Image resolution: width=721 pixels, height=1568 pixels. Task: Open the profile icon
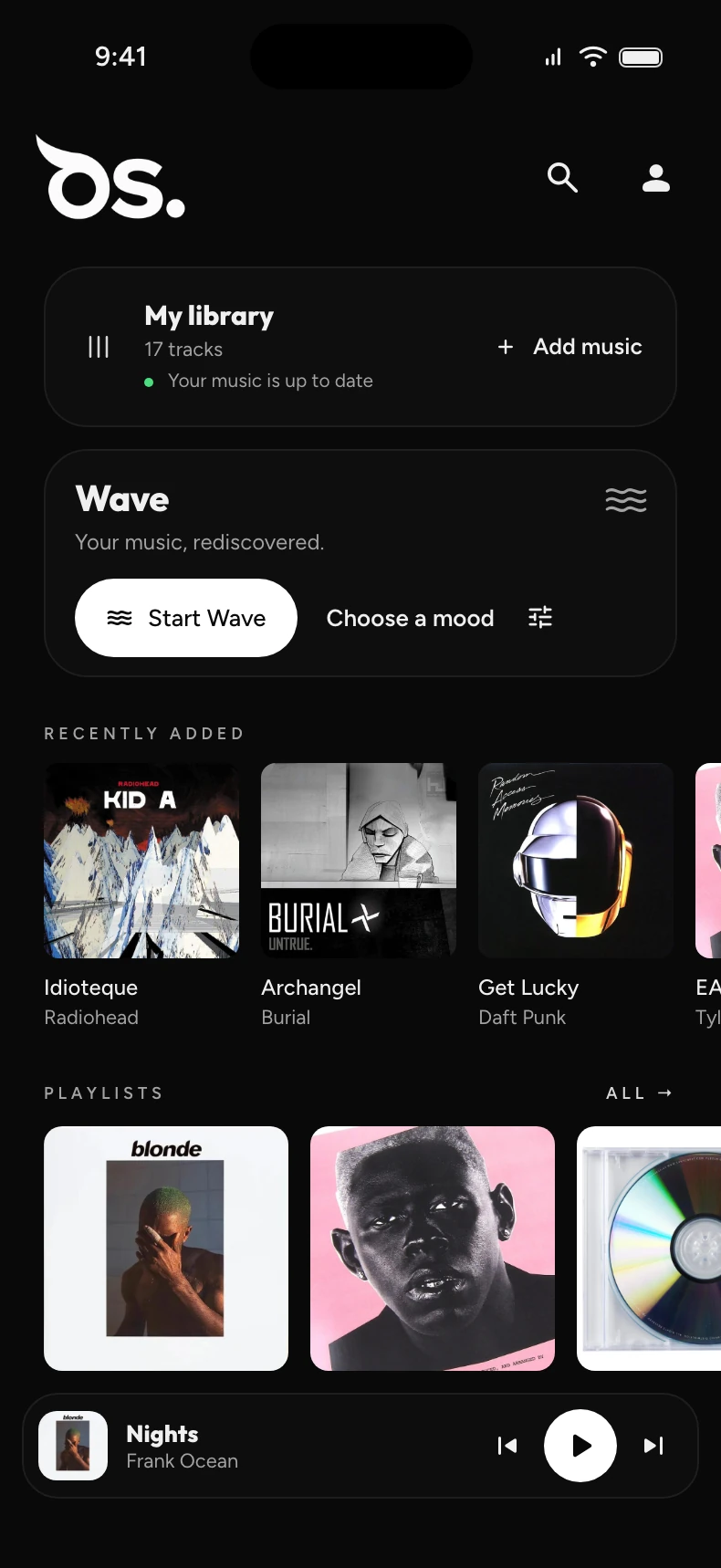pyautogui.click(x=656, y=177)
